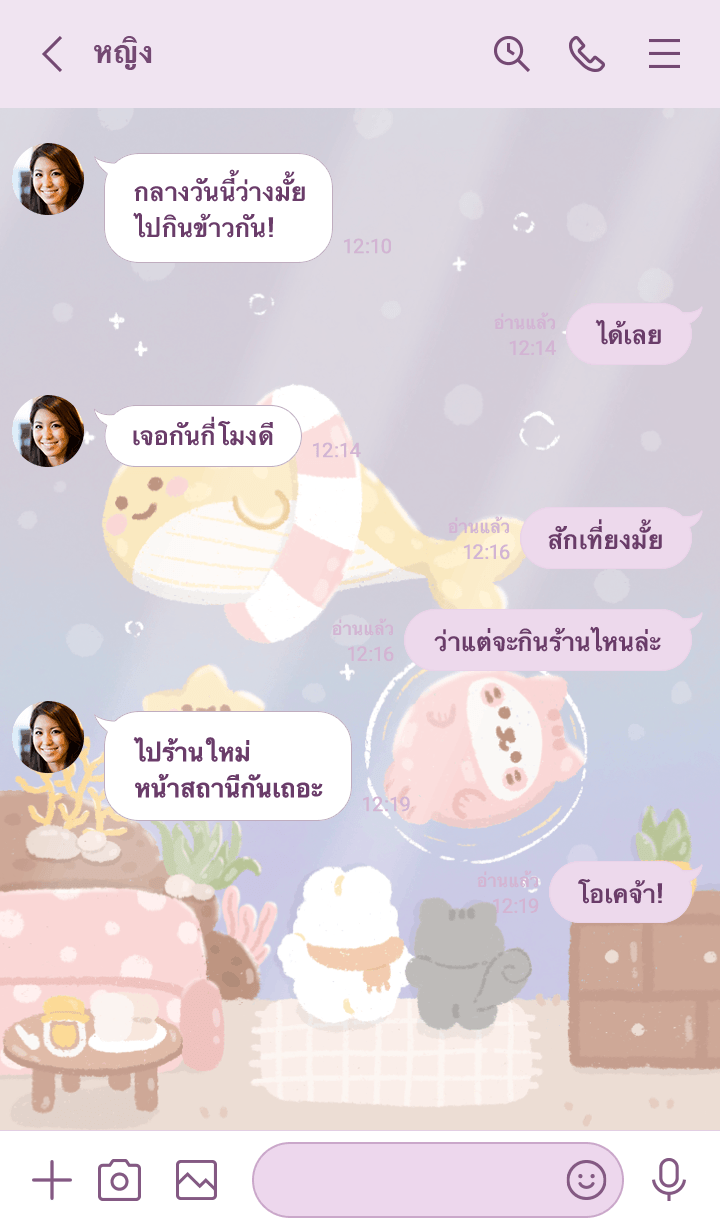This screenshot has width=720, height=1232.
Task: Open the chat menu
Action: [x=664, y=54]
